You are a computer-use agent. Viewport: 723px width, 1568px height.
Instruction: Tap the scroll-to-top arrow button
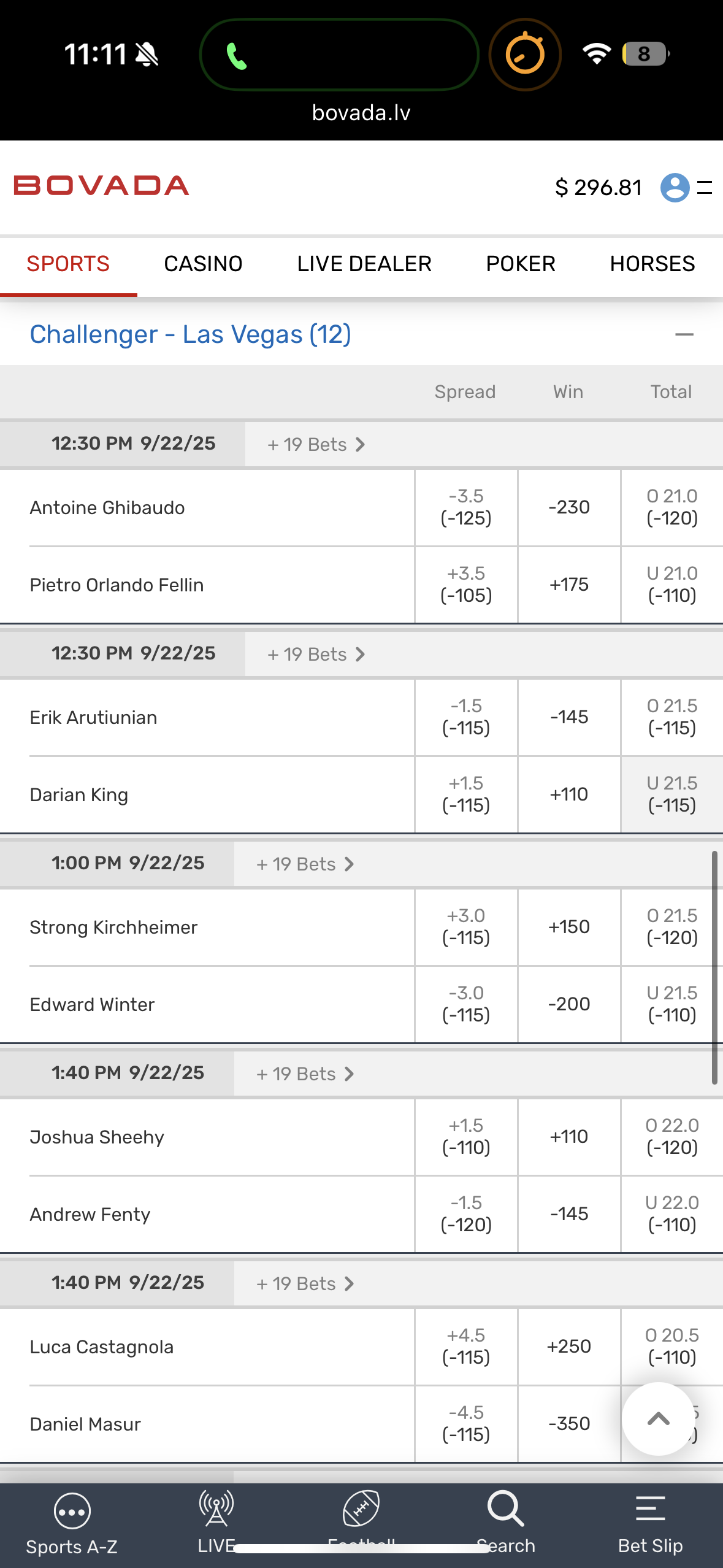tap(658, 1419)
